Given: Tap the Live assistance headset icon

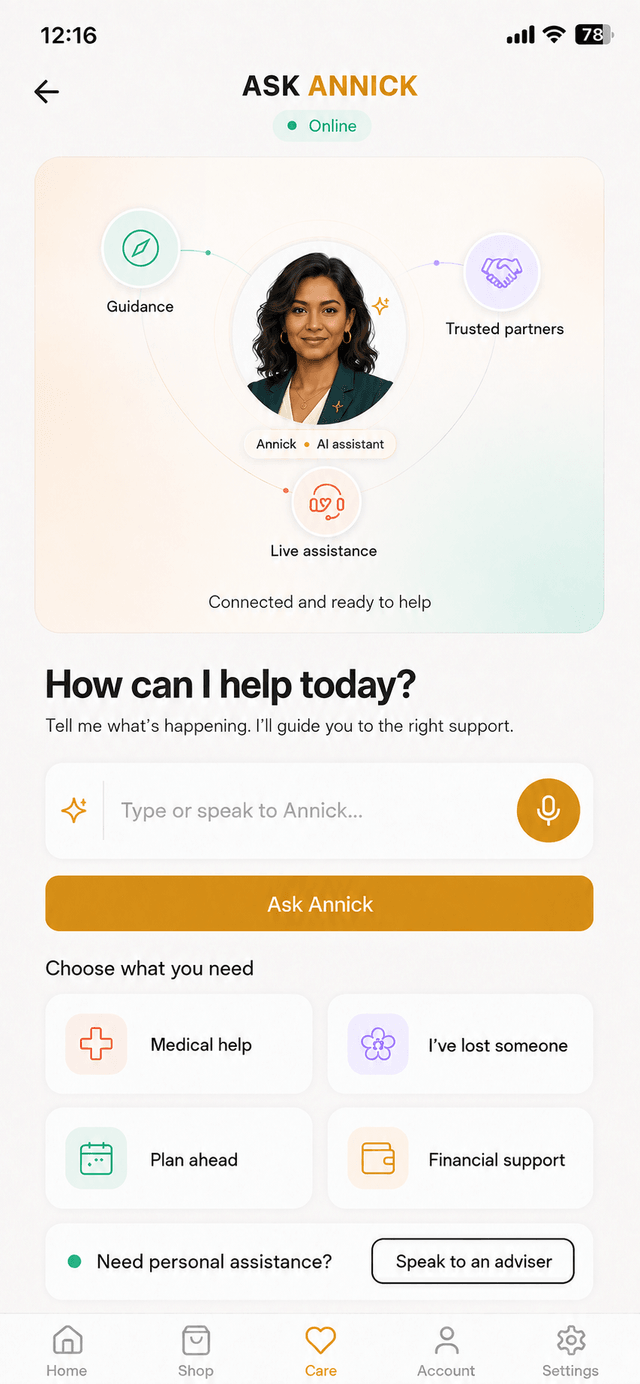Looking at the screenshot, I should [x=326, y=503].
